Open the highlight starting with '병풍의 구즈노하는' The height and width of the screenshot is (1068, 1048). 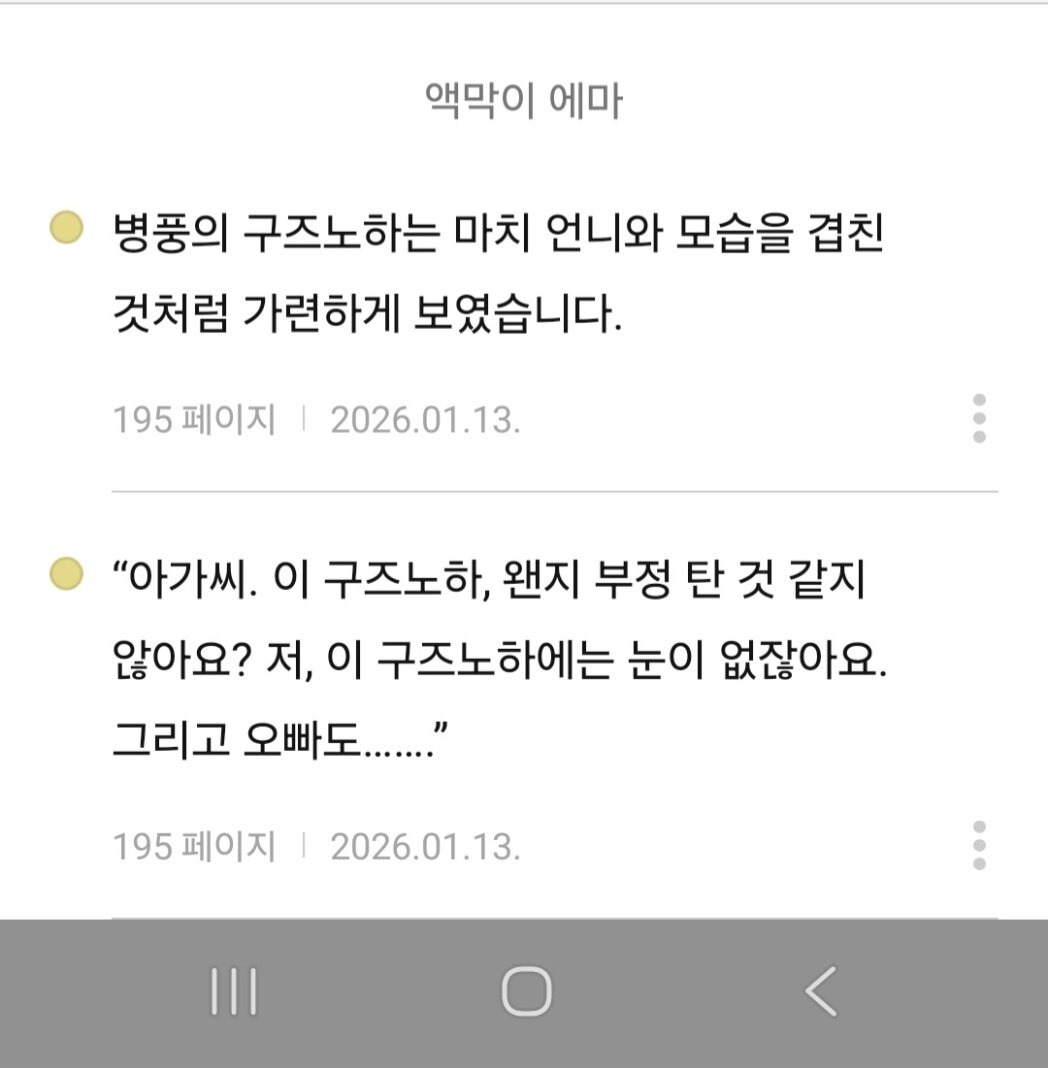(x=500, y=274)
